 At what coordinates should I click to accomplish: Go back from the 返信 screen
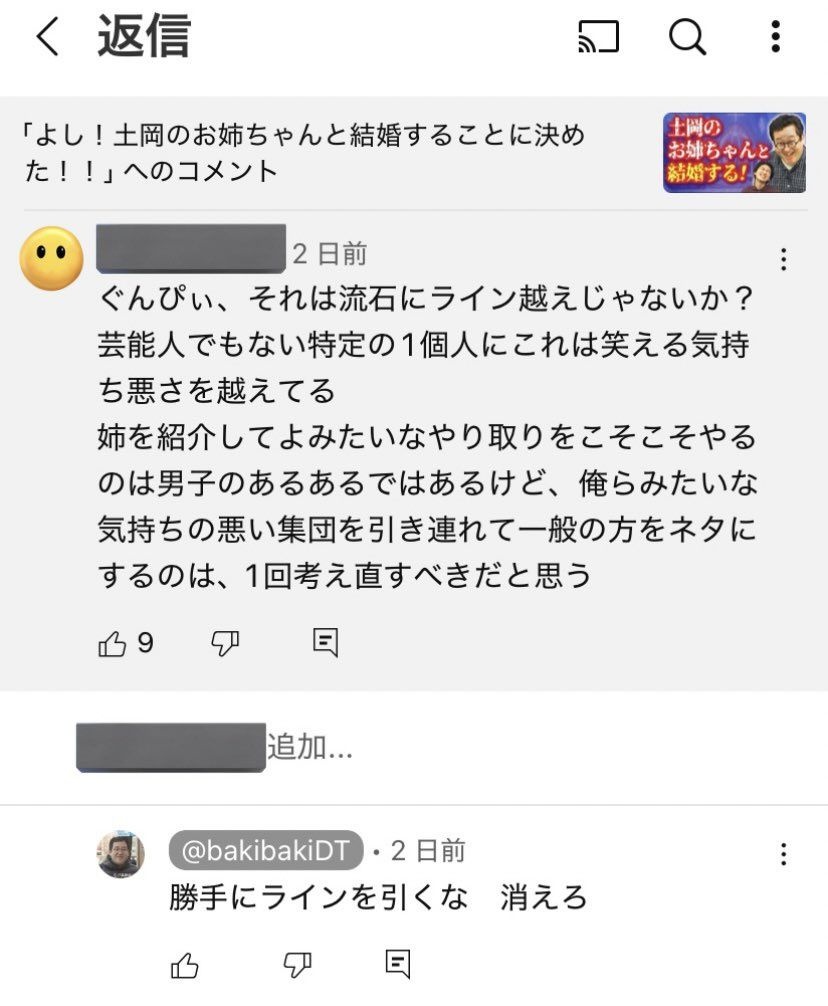click(46, 39)
